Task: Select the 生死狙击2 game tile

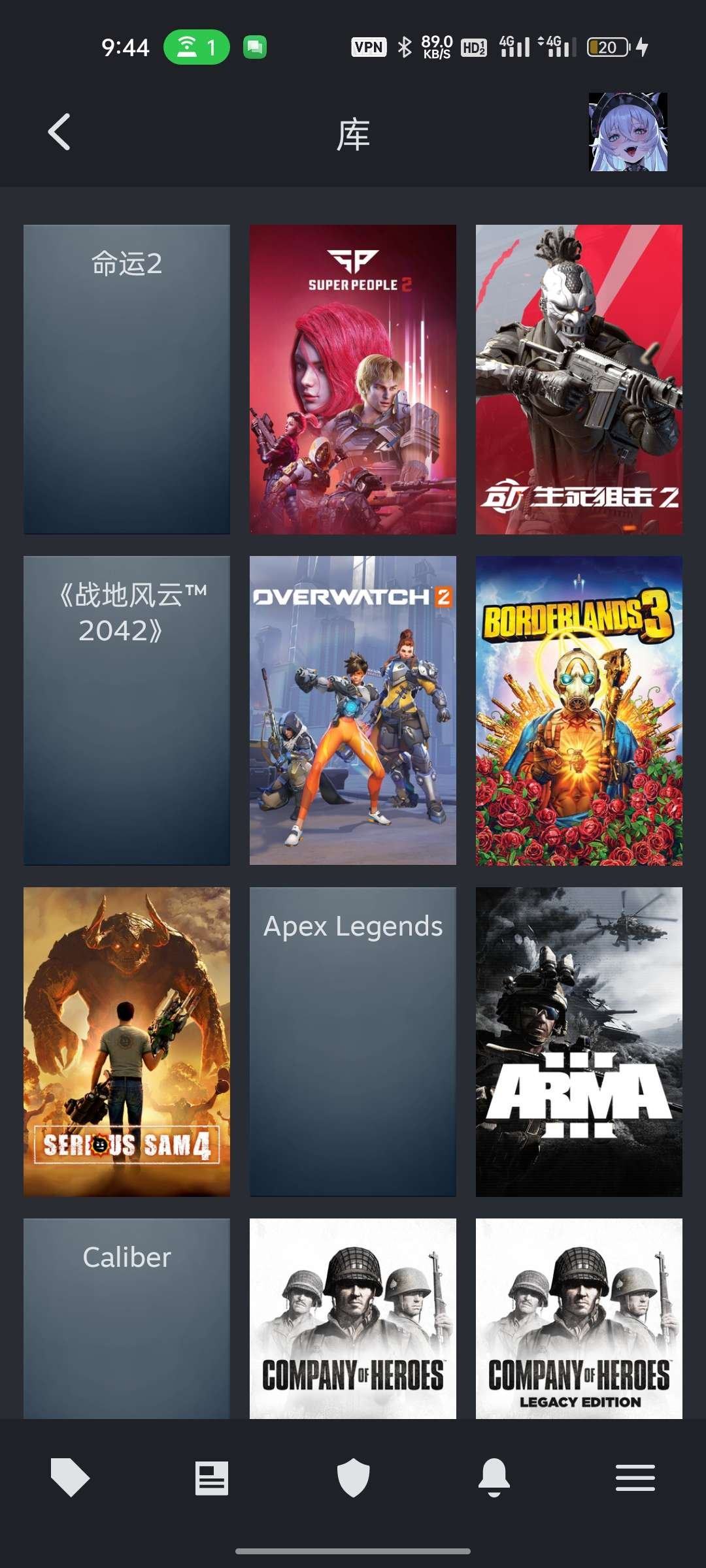Action: click(579, 379)
